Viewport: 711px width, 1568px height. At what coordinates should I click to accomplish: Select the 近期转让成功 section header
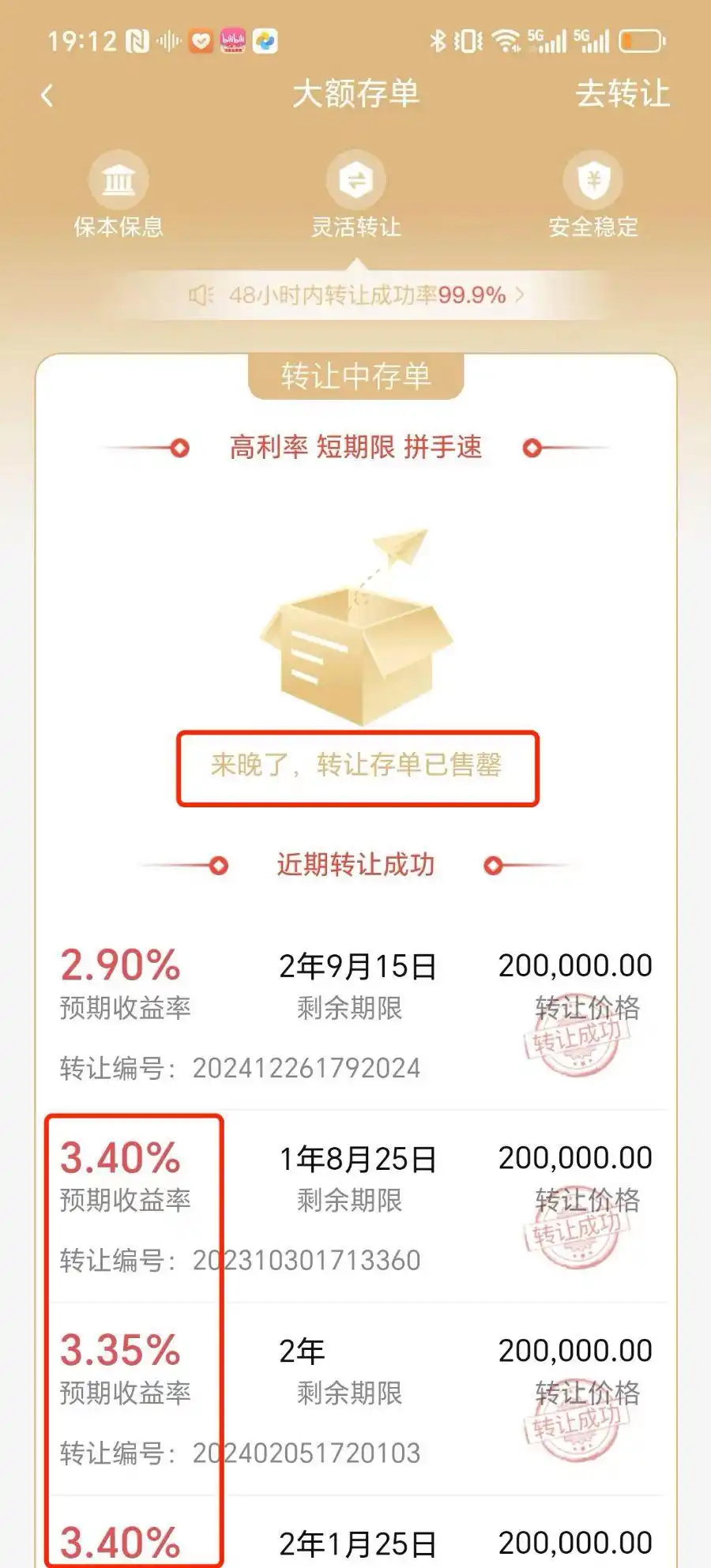tap(355, 866)
